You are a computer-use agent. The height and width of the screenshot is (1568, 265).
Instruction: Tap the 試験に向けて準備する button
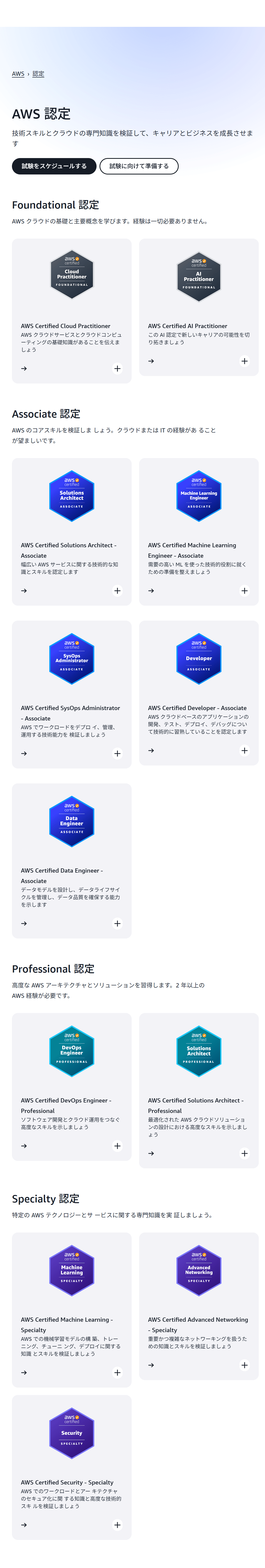pos(139,166)
